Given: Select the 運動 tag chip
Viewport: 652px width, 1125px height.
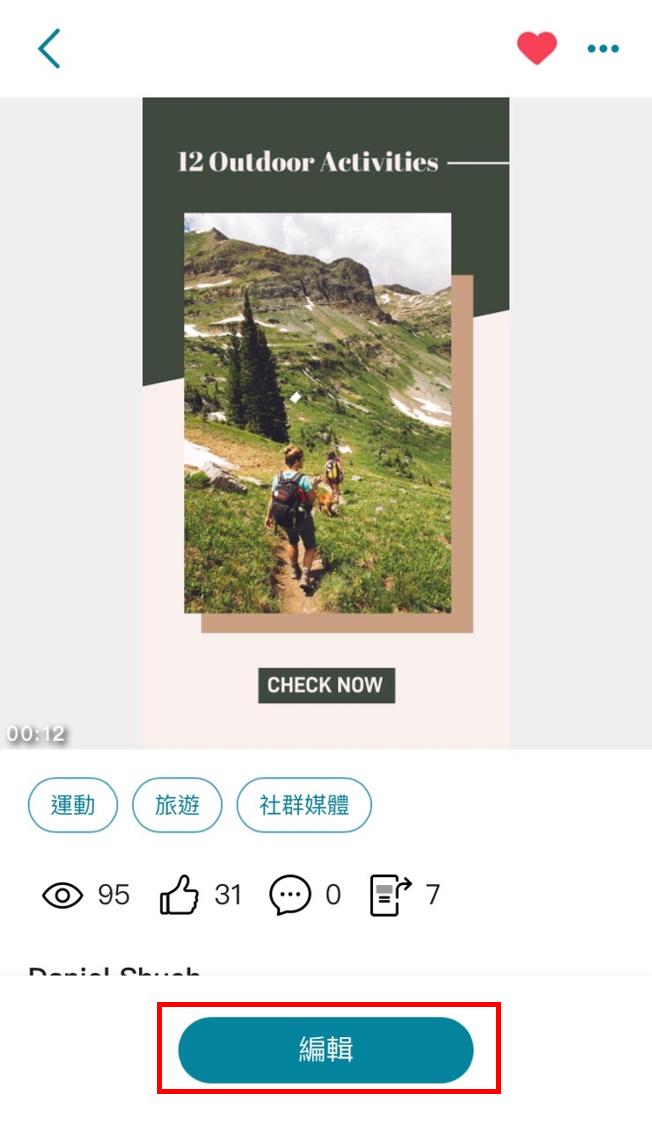Looking at the screenshot, I should click(x=73, y=805).
